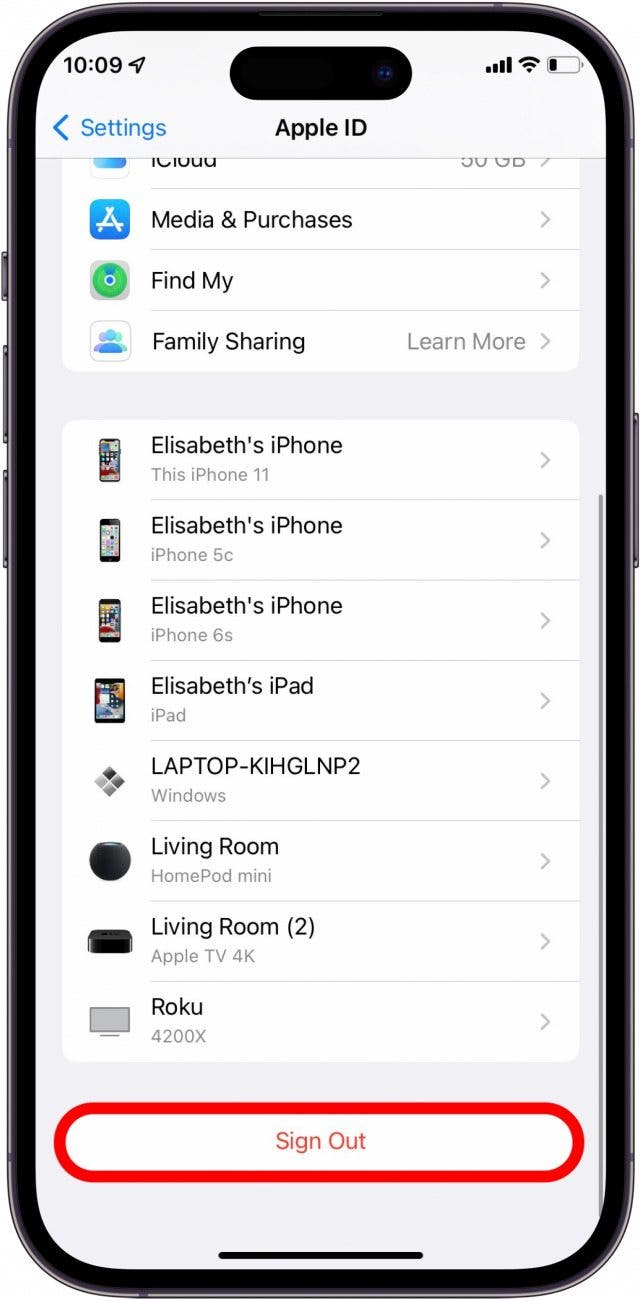View the Living Room HomePod mini
Viewport: 642px width, 1301px height.
pos(320,860)
